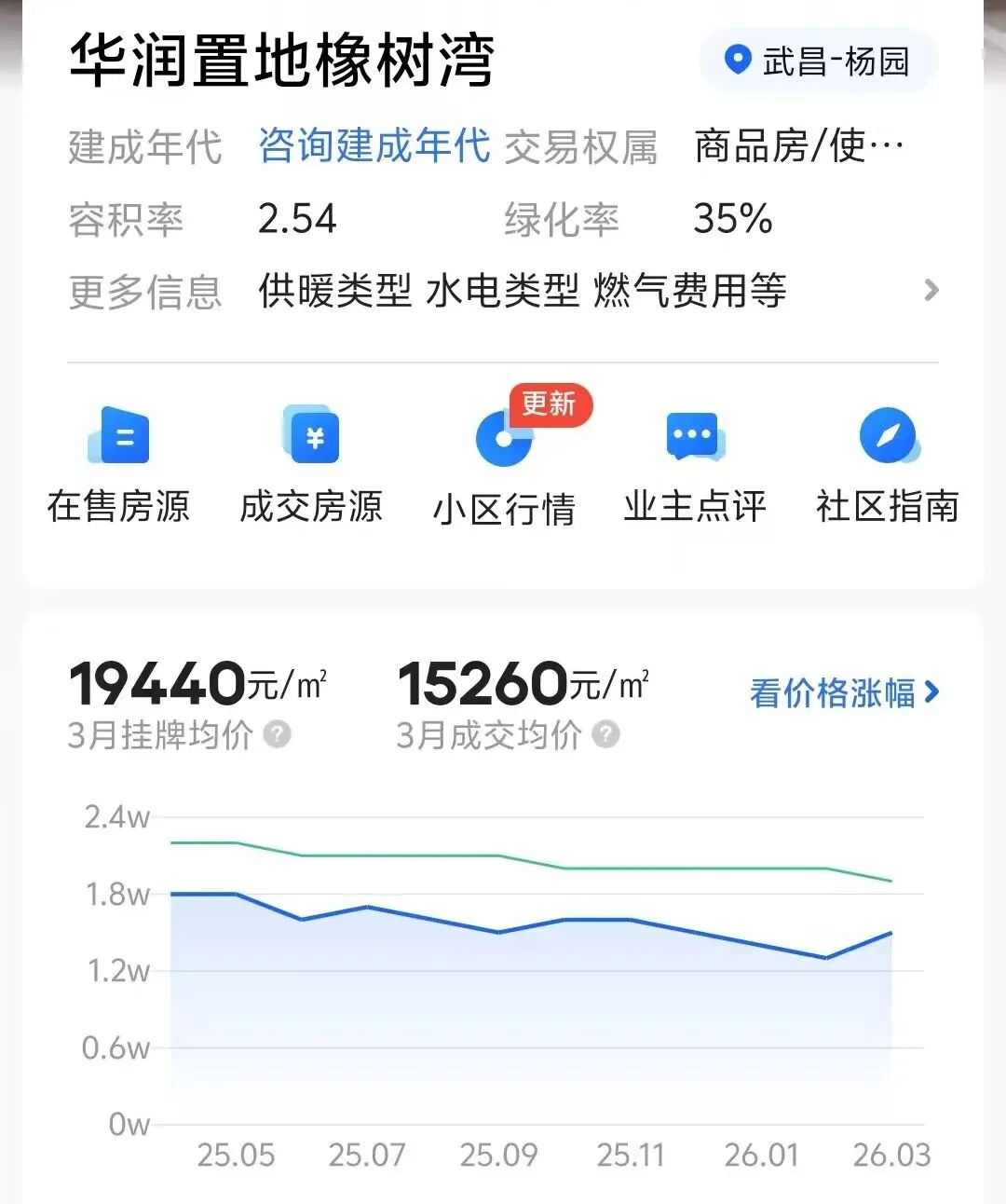Tap the help icon next to 3月成交均价
The image size is (1006, 1204).
tap(605, 734)
